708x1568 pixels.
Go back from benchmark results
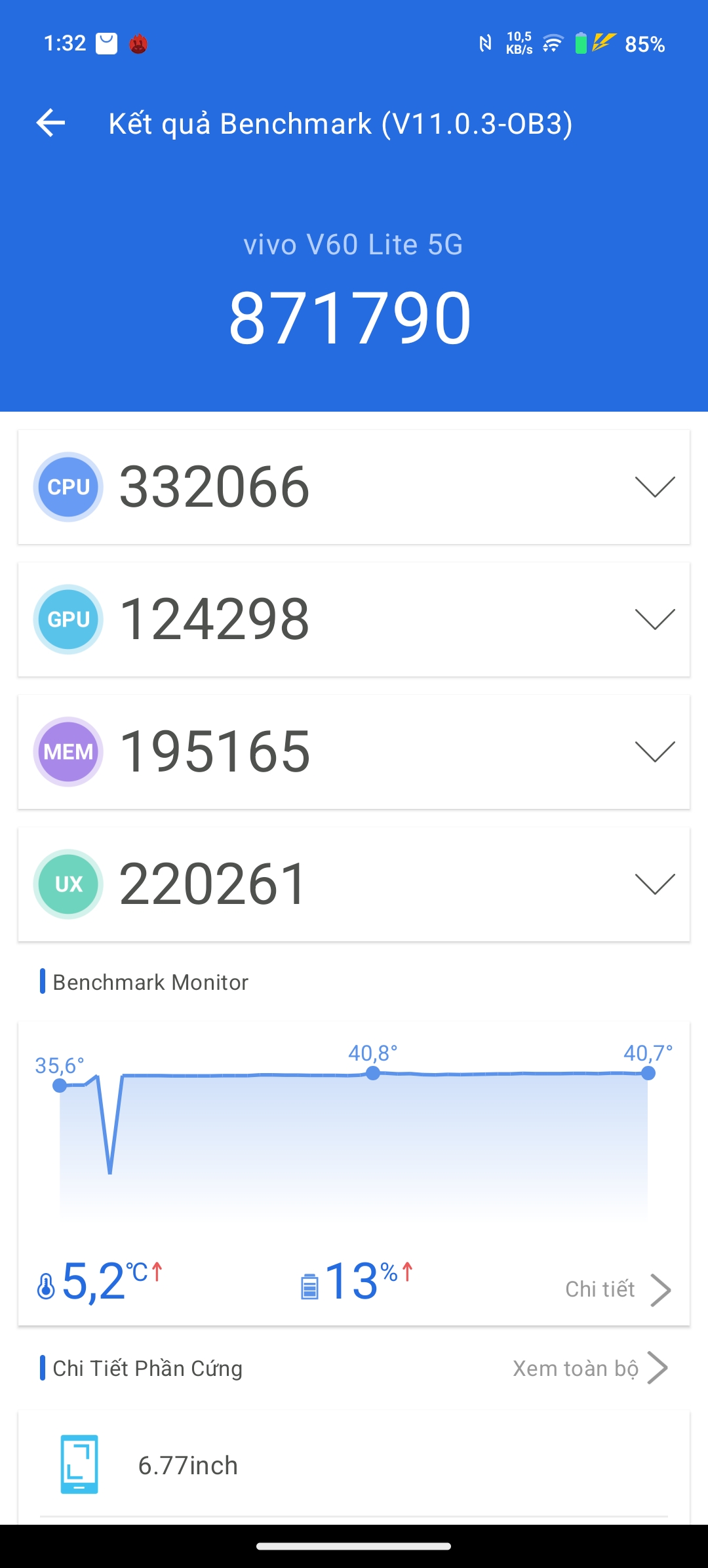tap(50, 123)
